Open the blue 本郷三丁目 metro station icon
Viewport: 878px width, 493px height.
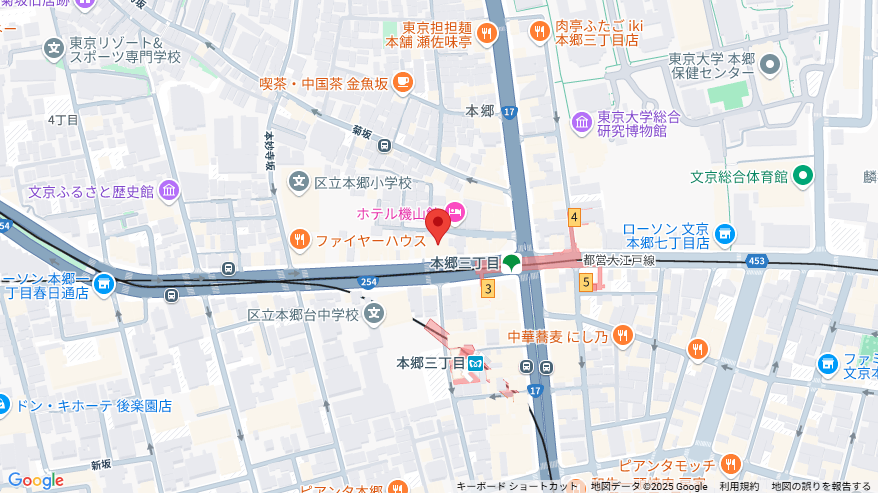[x=477, y=363]
